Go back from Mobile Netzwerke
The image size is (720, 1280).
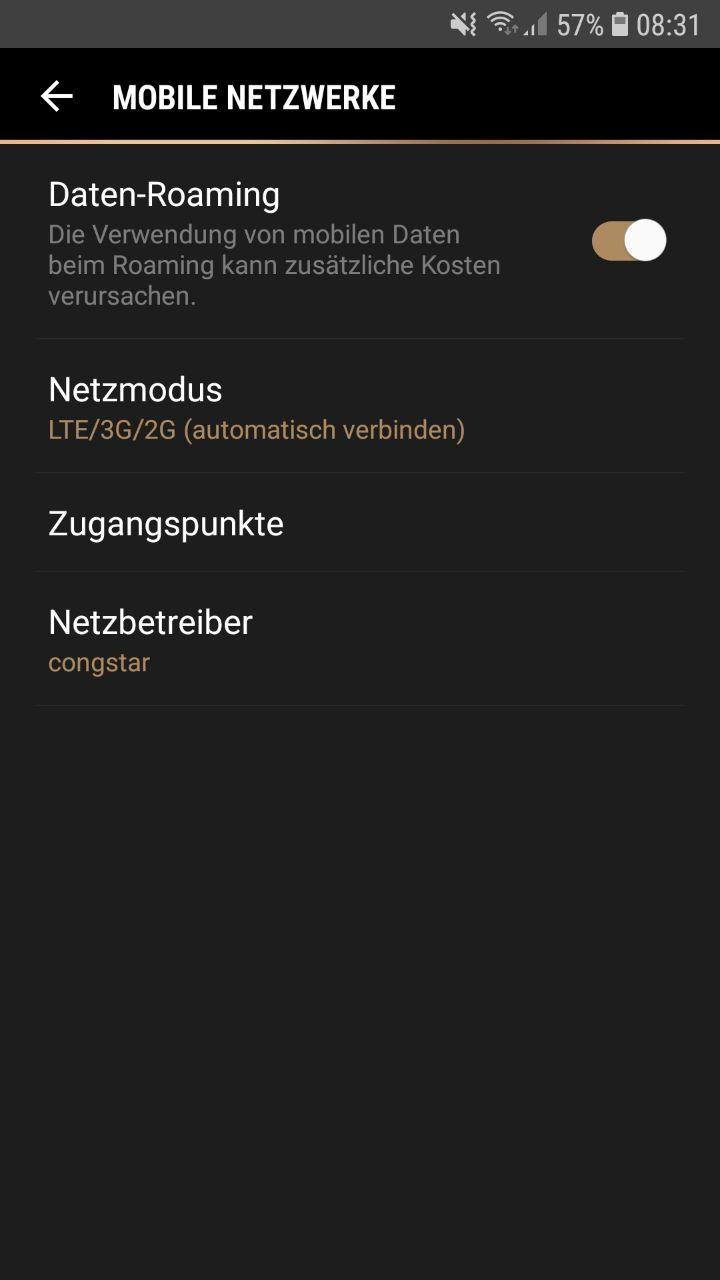tap(57, 97)
